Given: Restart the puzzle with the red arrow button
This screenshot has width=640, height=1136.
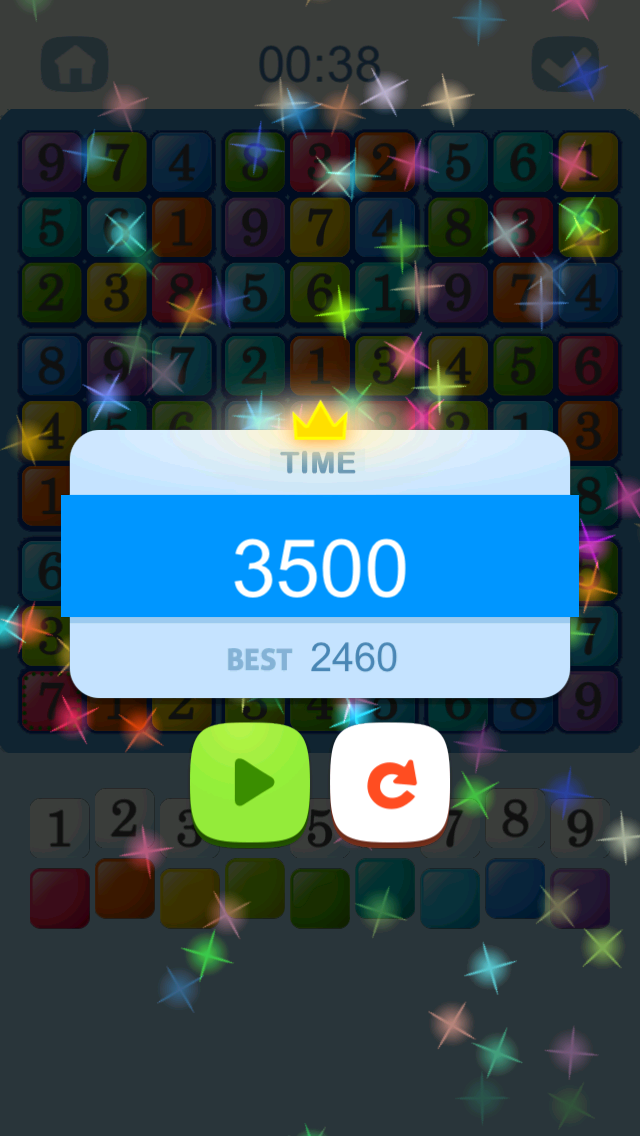Looking at the screenshot, I should (390, 785).
